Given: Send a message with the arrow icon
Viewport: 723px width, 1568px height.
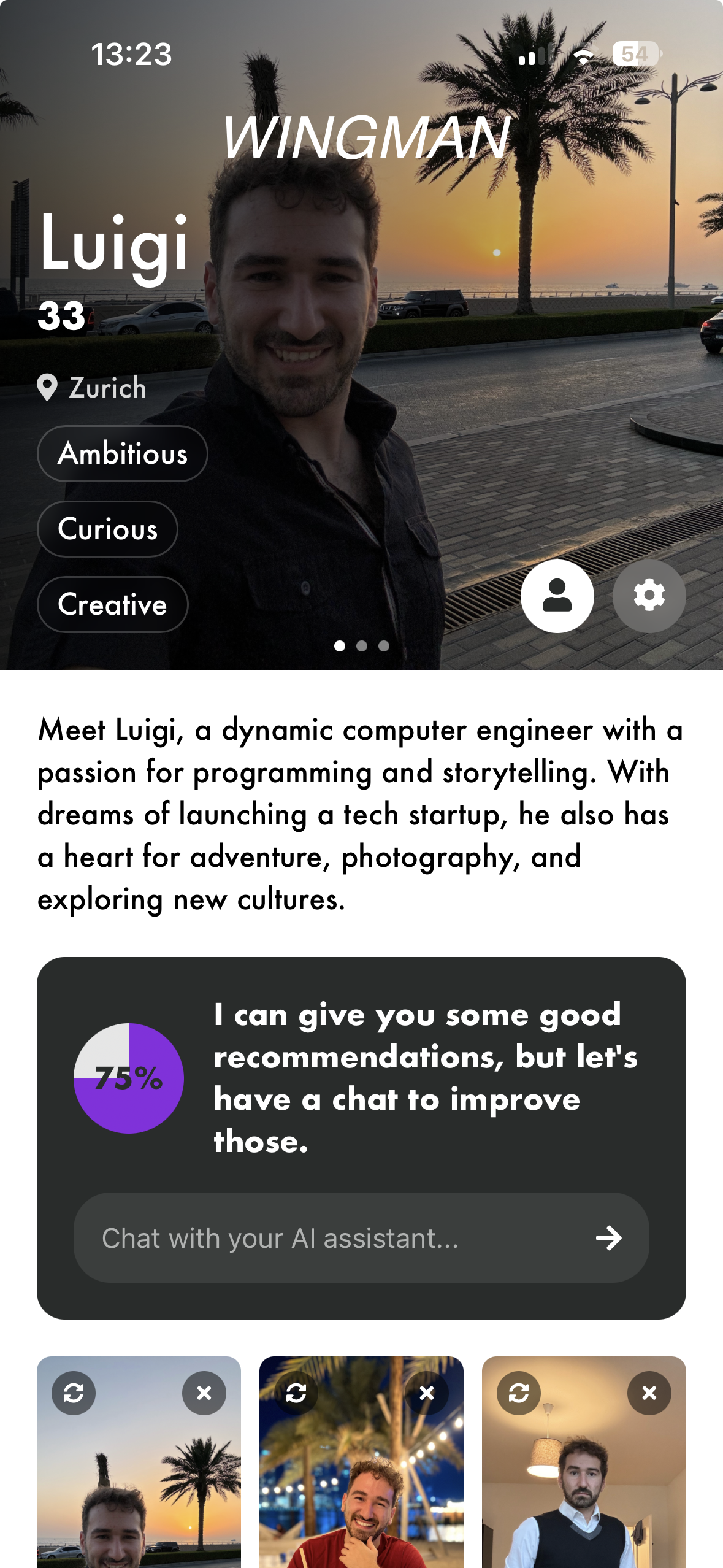Looking at the screenshot, I should point(609,1237).
